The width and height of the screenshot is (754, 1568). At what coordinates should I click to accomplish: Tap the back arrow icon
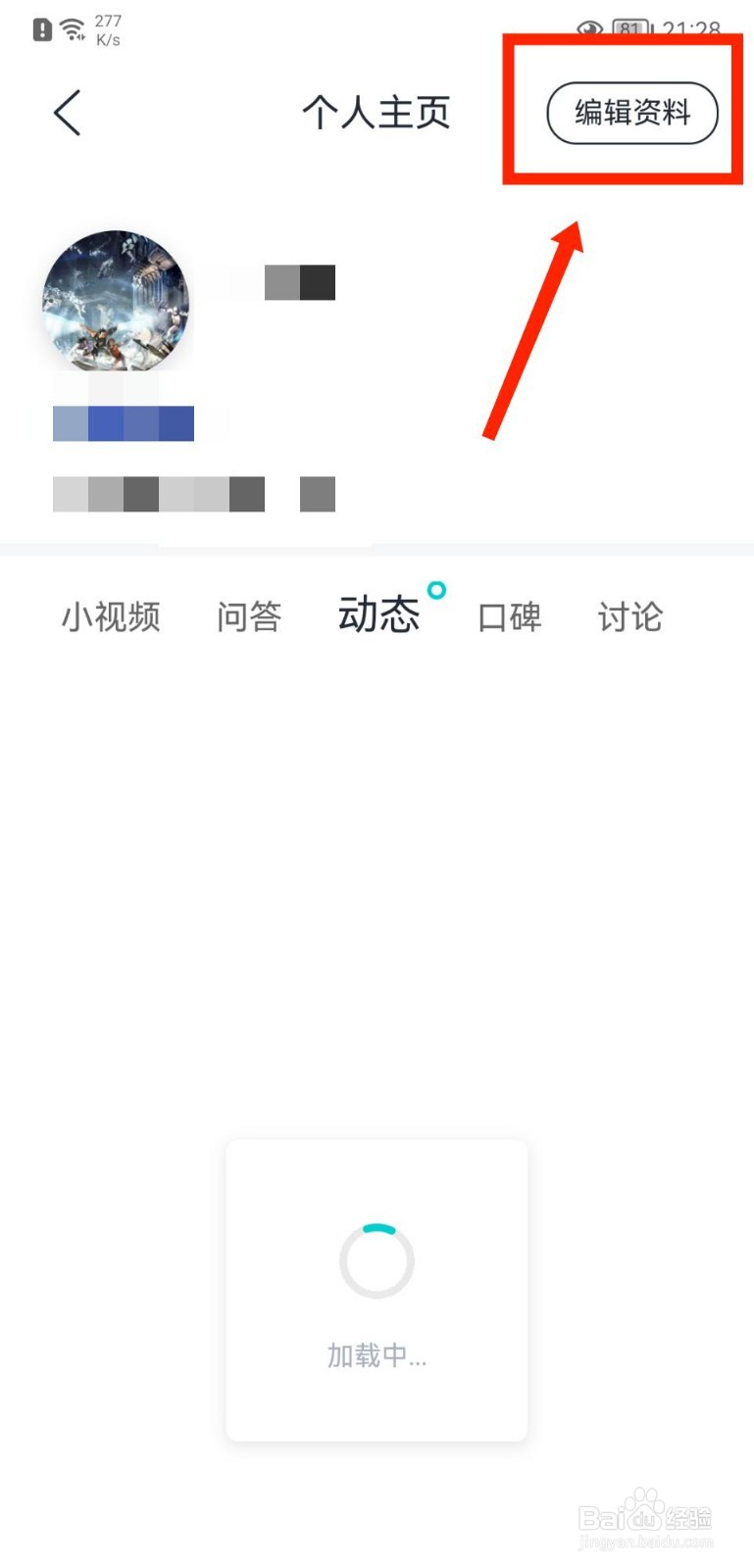(65, 113)
